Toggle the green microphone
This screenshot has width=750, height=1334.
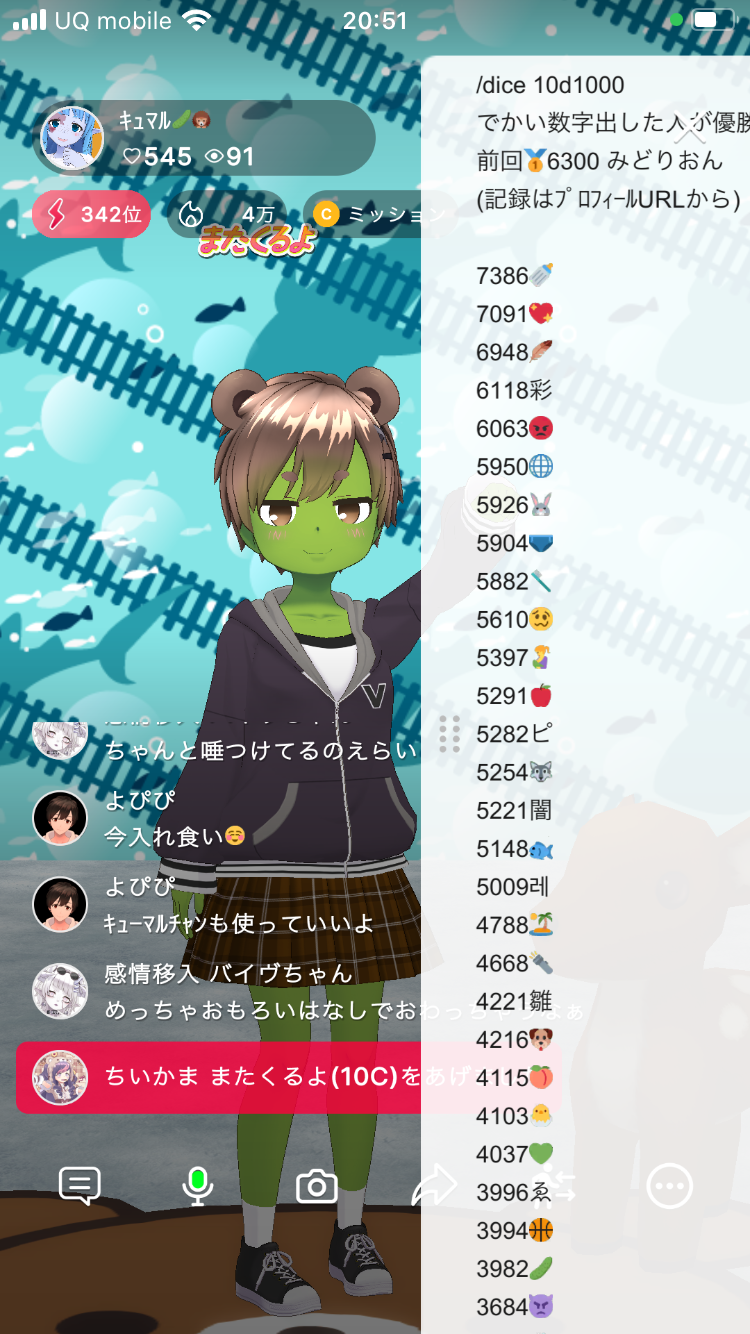coord(197,1186)
